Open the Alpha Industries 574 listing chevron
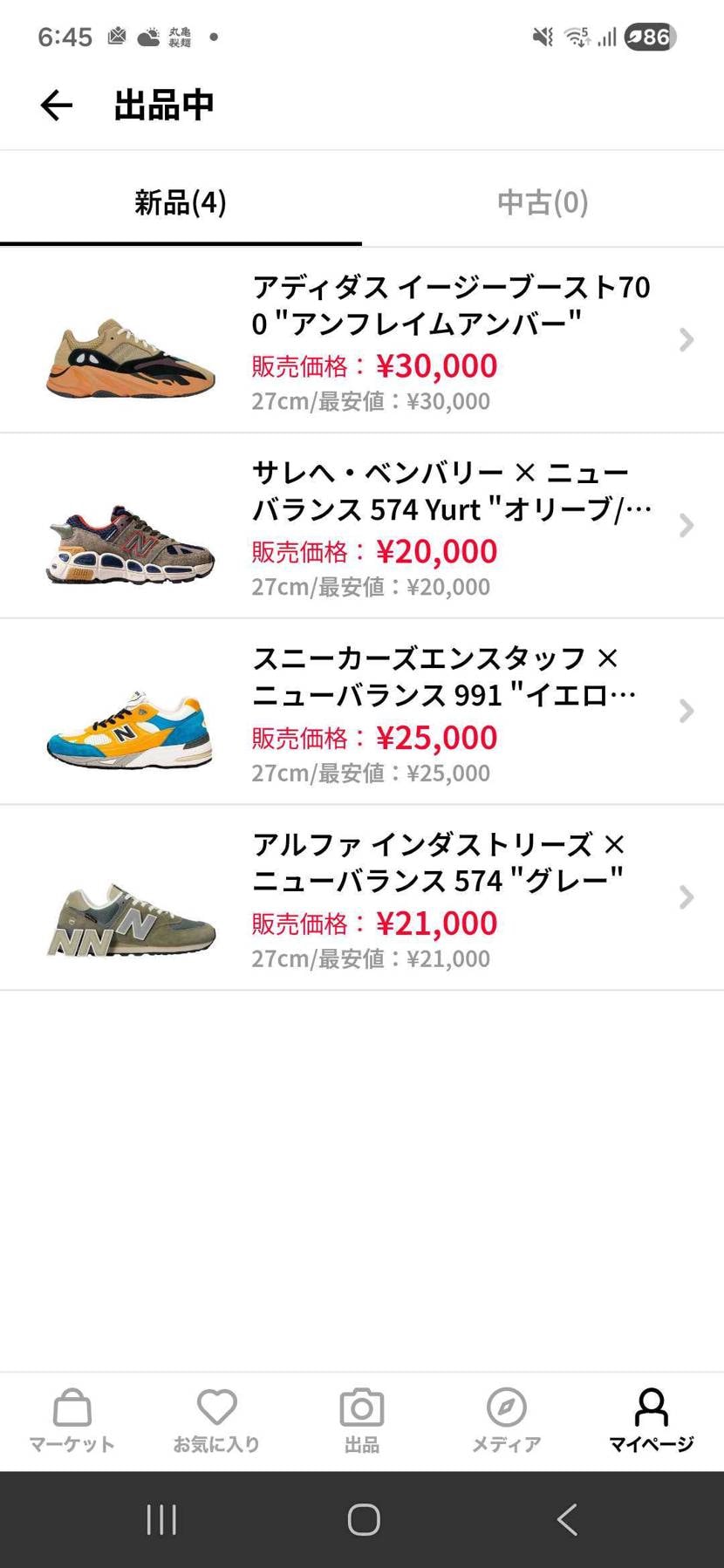Viewport: 724px width, 1568px height. pos(686,897)
